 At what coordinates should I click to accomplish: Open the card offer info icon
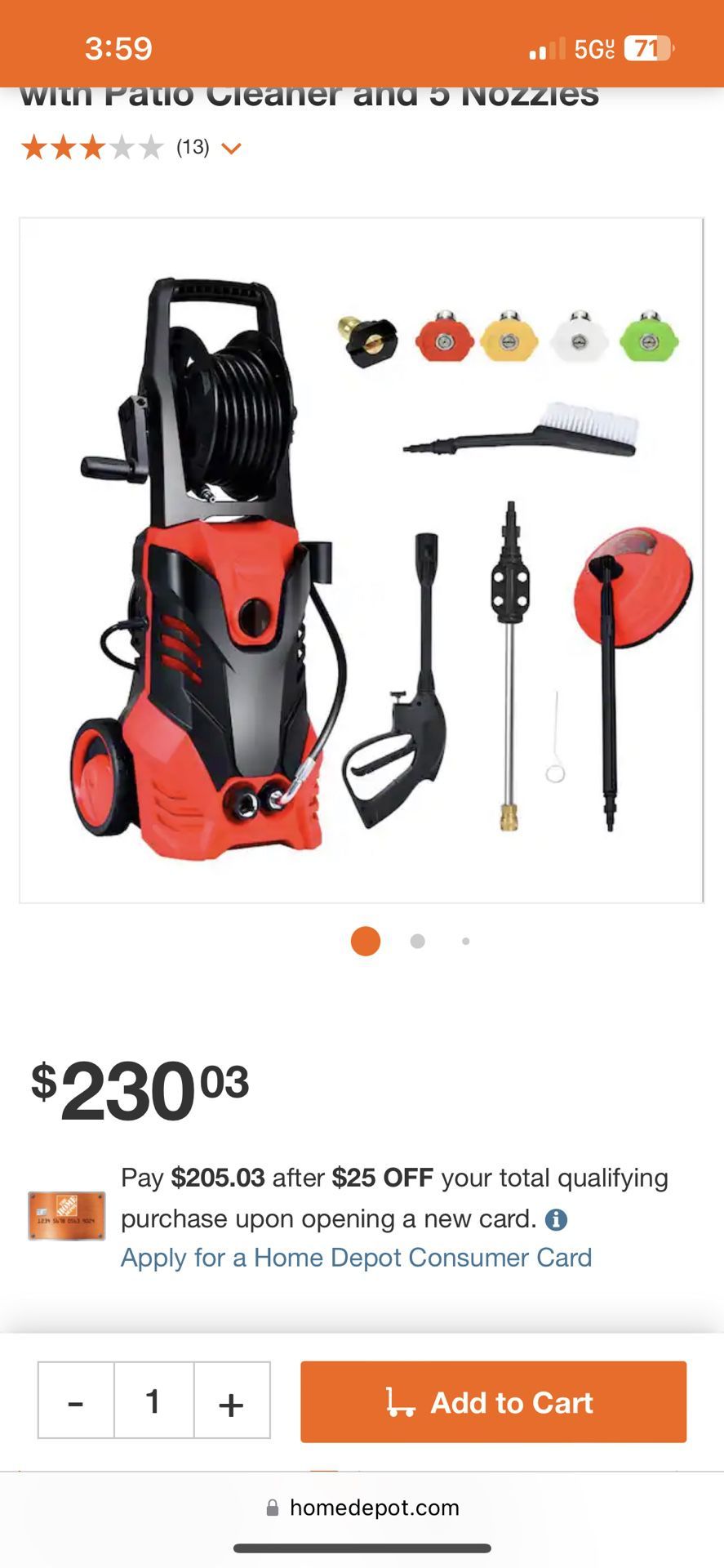[556, 1219]
